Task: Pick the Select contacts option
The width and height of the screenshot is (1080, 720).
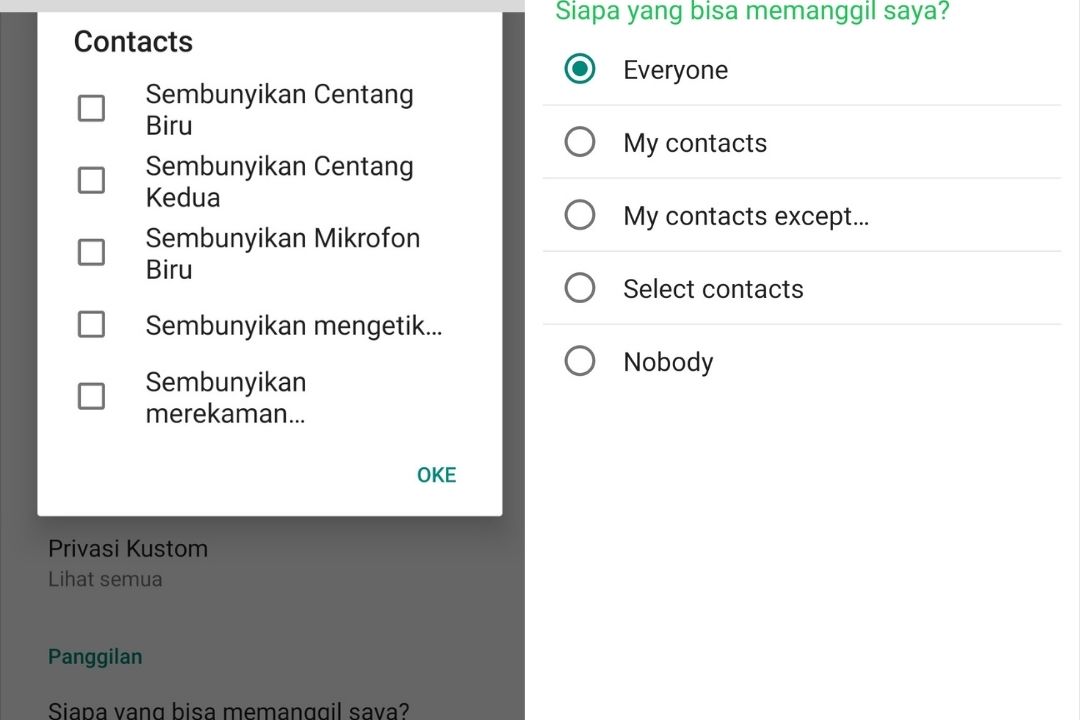Action: coord(580,288)
